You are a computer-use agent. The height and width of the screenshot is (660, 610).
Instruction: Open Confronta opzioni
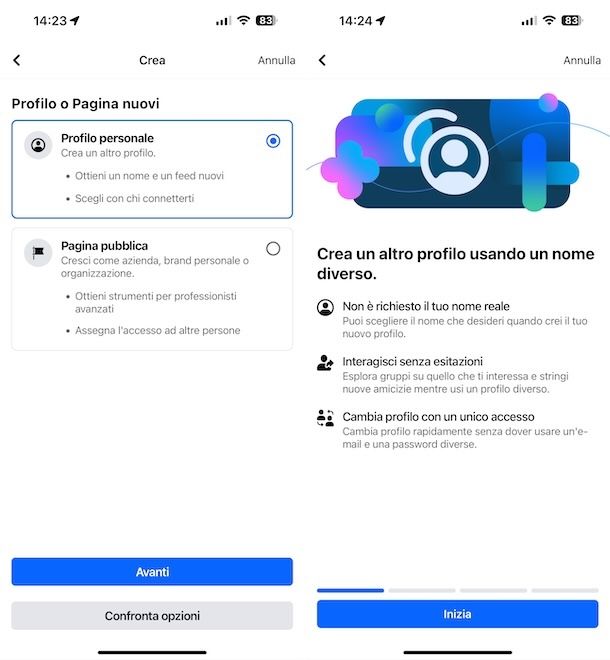click(152, 615)
